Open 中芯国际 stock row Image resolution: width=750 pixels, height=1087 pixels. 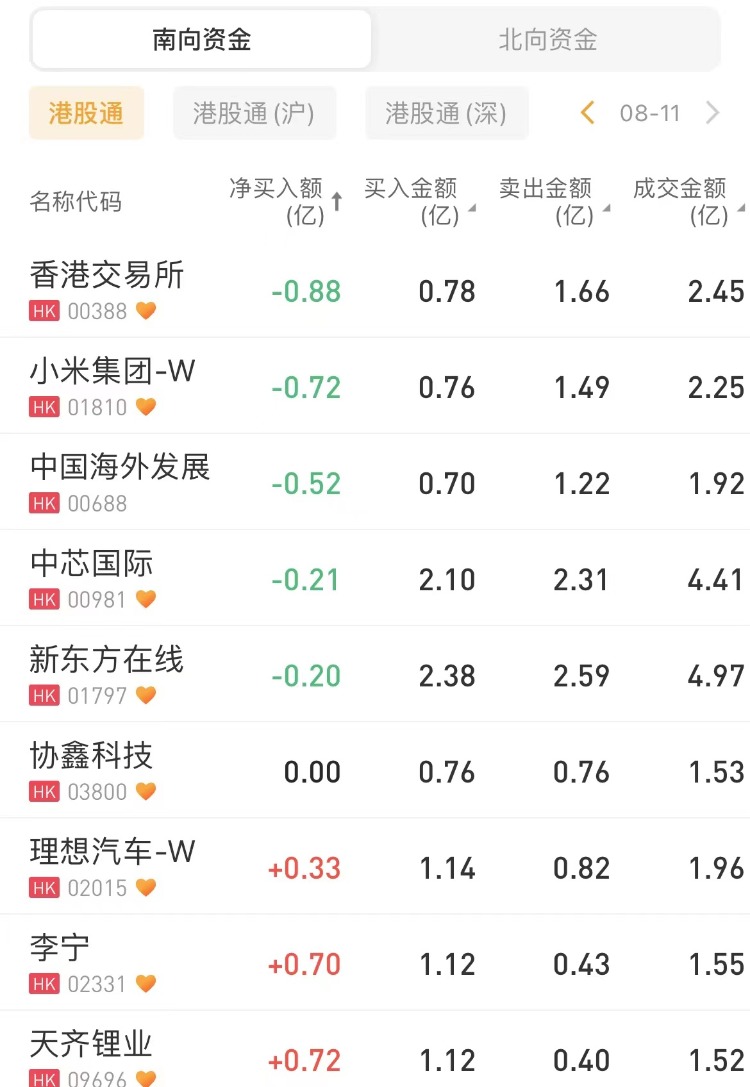(x=92, y=563)
